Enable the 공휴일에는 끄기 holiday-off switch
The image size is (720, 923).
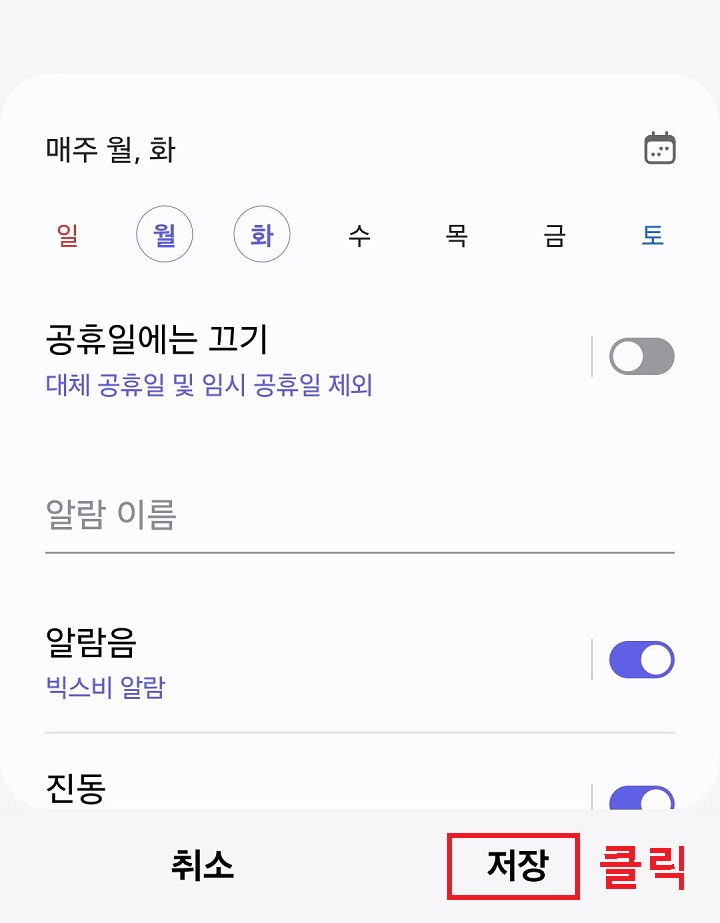641,356
